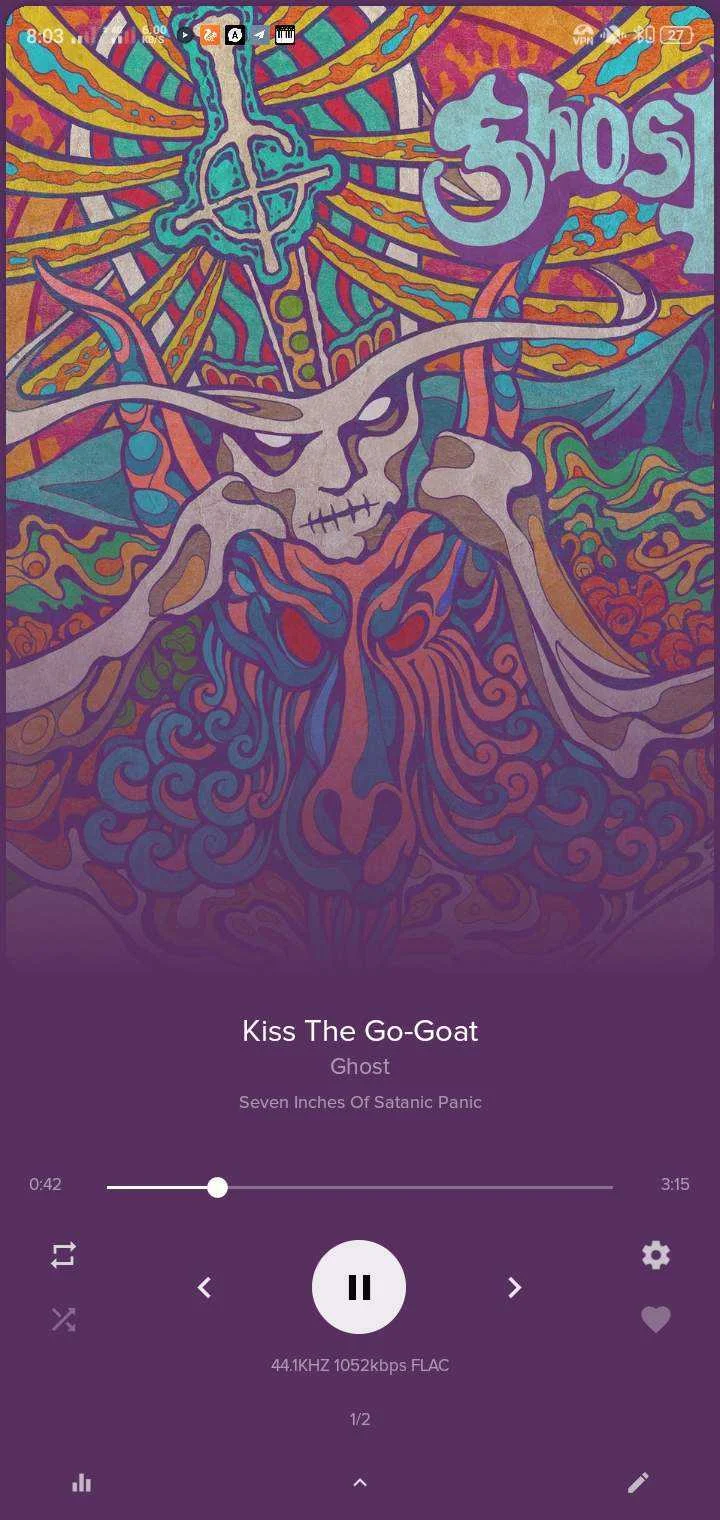Mark Kiss The Go-Goat as favorite
This screenshot has width=720, height=1520.
click(x=656, y=1320)
